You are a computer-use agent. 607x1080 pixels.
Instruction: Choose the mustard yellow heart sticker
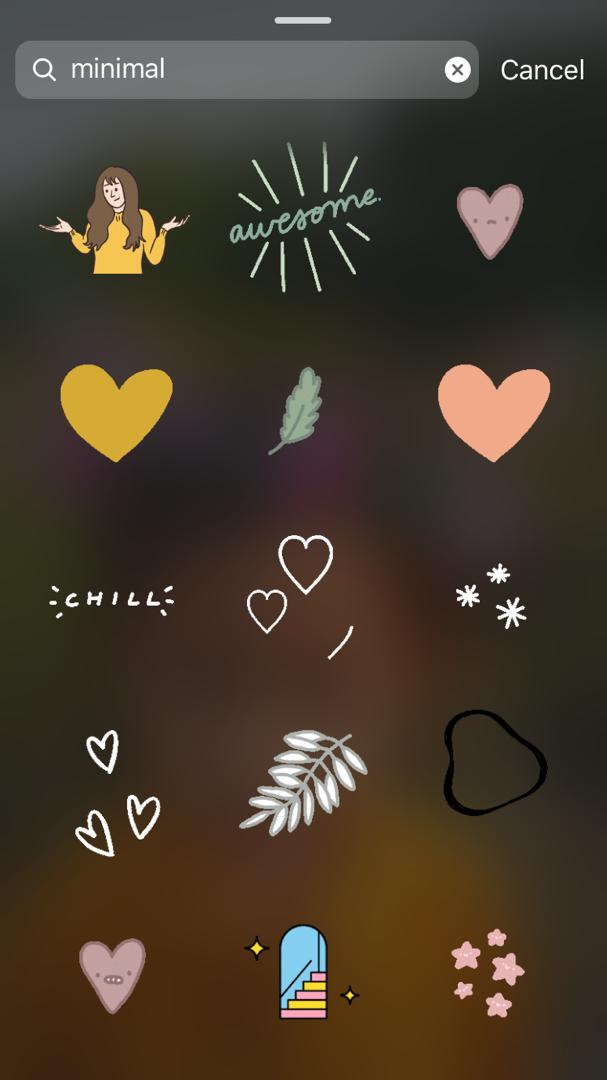point(116,412)
